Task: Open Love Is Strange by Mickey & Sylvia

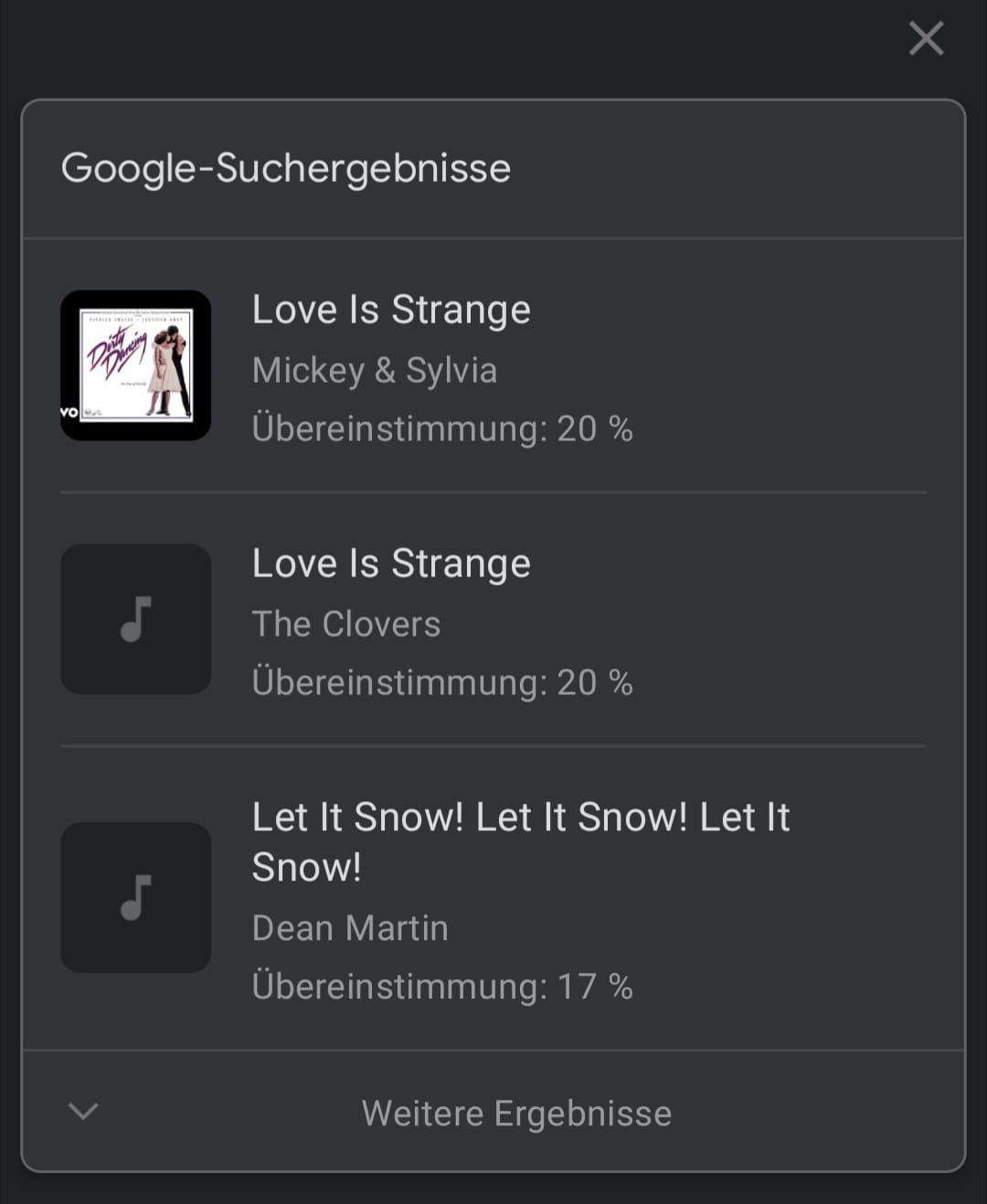Action: 493,365
